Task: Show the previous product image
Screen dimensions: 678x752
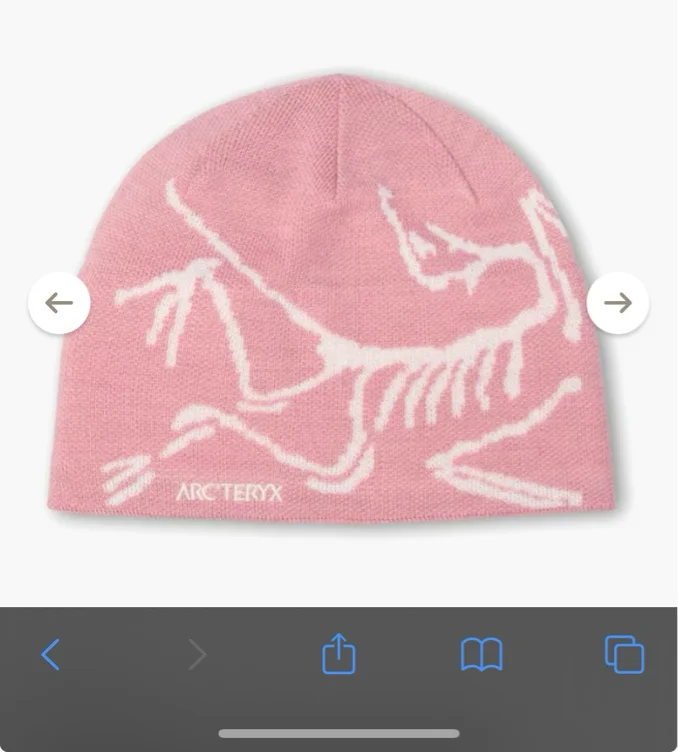Action: 59,303
